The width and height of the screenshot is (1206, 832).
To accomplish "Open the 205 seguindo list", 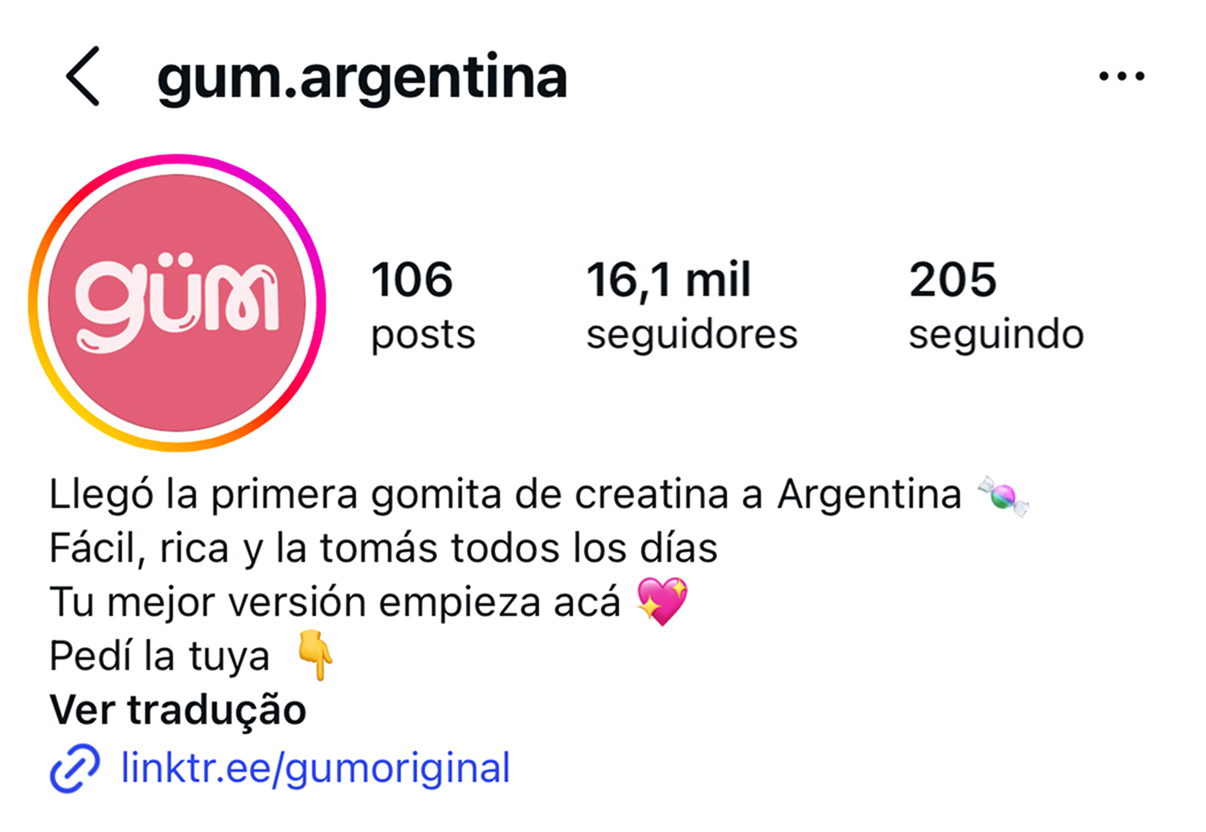I will point(995,305).
